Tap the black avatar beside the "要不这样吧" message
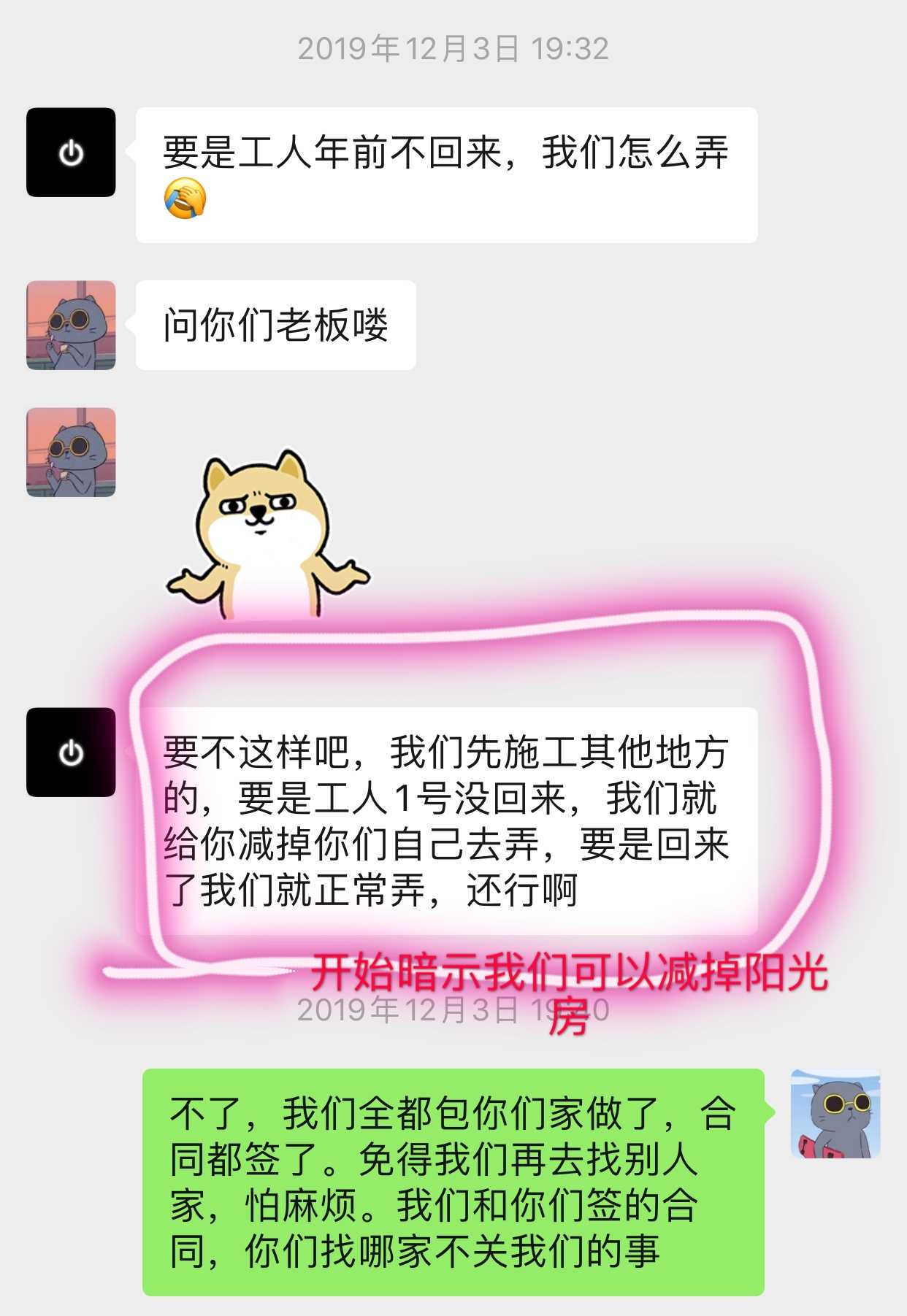This screenshot has height=1316, width=907. pos(71,753)
